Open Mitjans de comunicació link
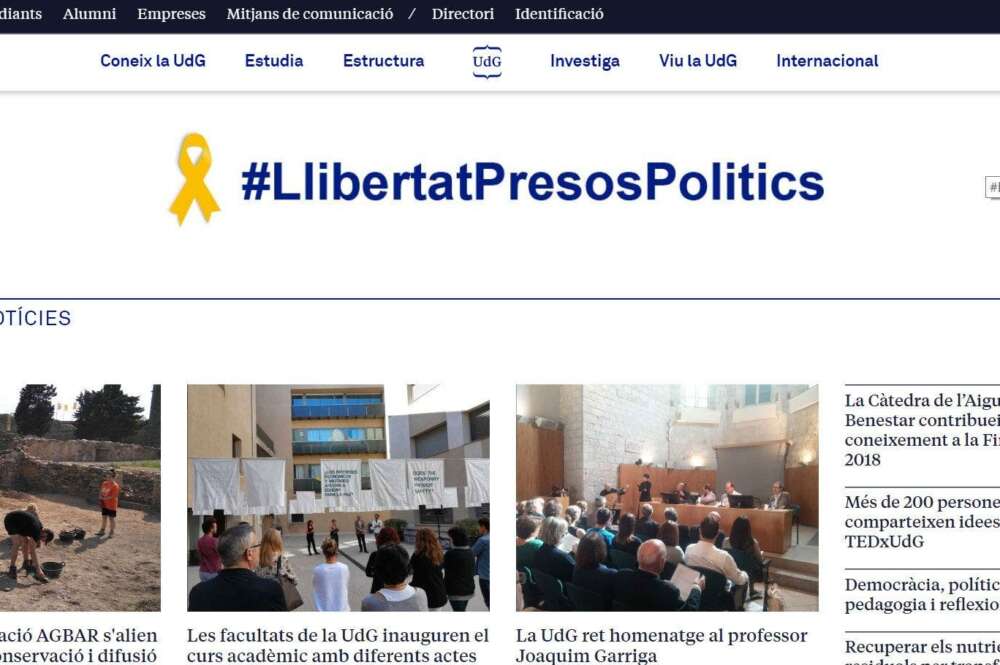The width and height of the screenshot is (1000, 665). point(310,14)
